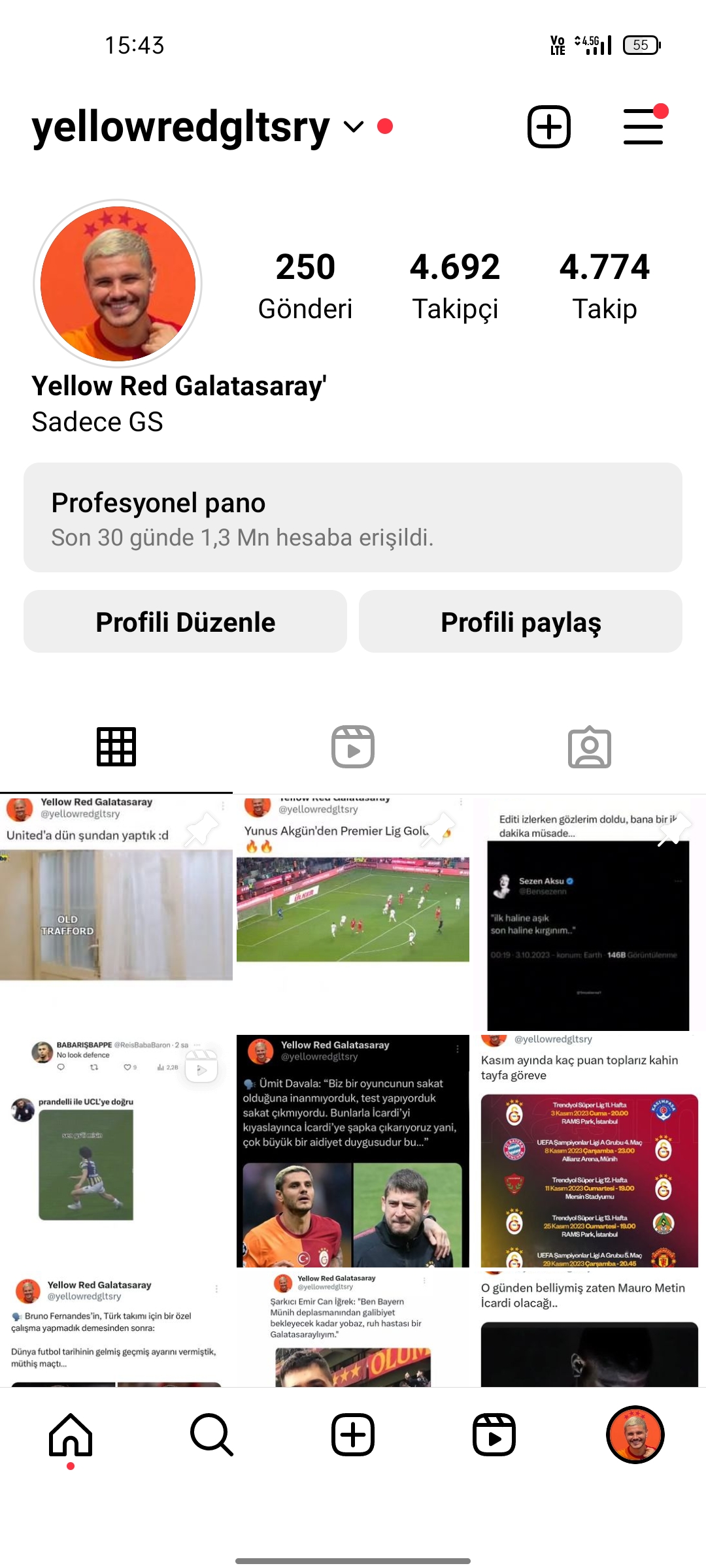View the 4.692 Takipçi followers list
Image resolution: width=706 pixels, height=1568 pixels.
click(x=455, y=286)
